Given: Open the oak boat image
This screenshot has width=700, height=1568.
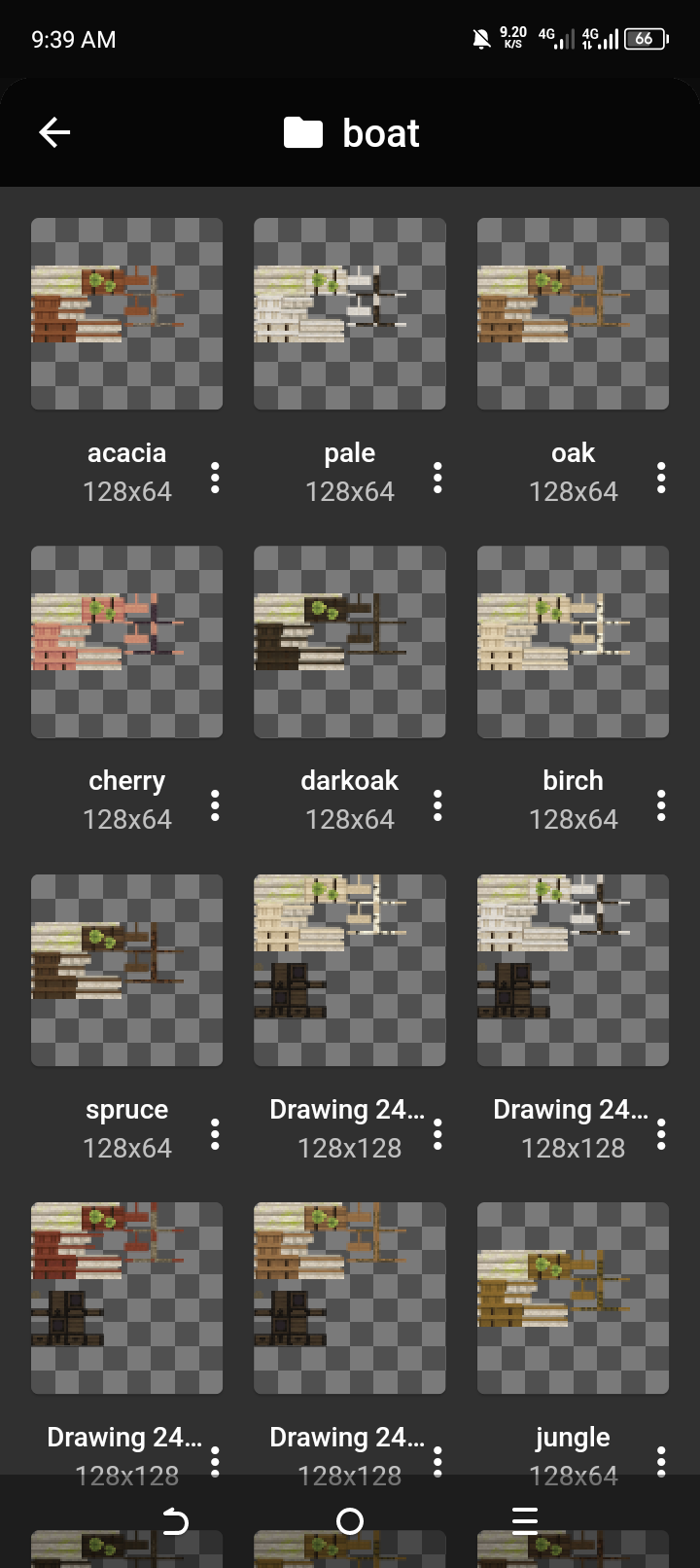Looking at the screenshot, I should [x=573, y=313].
